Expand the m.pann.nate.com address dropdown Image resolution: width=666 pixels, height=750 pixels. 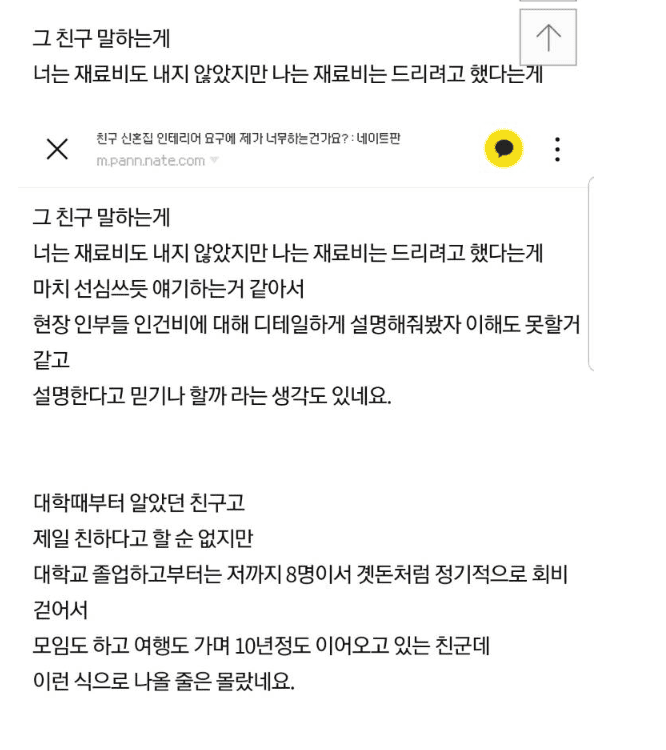pos(213,161)
